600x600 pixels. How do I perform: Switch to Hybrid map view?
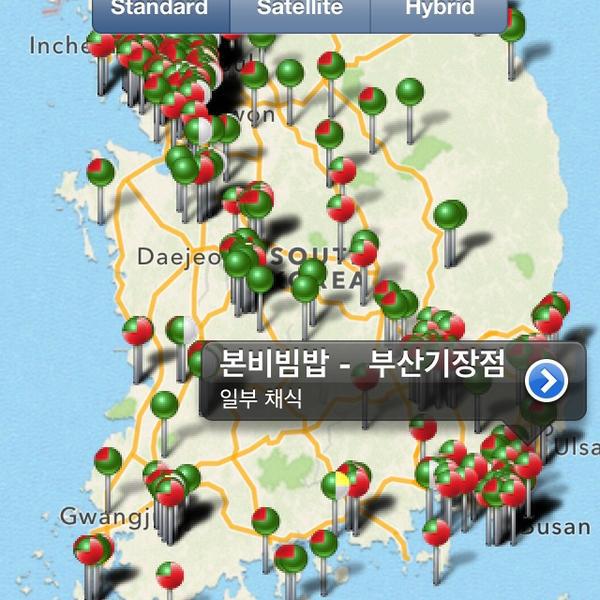(440, 10)
